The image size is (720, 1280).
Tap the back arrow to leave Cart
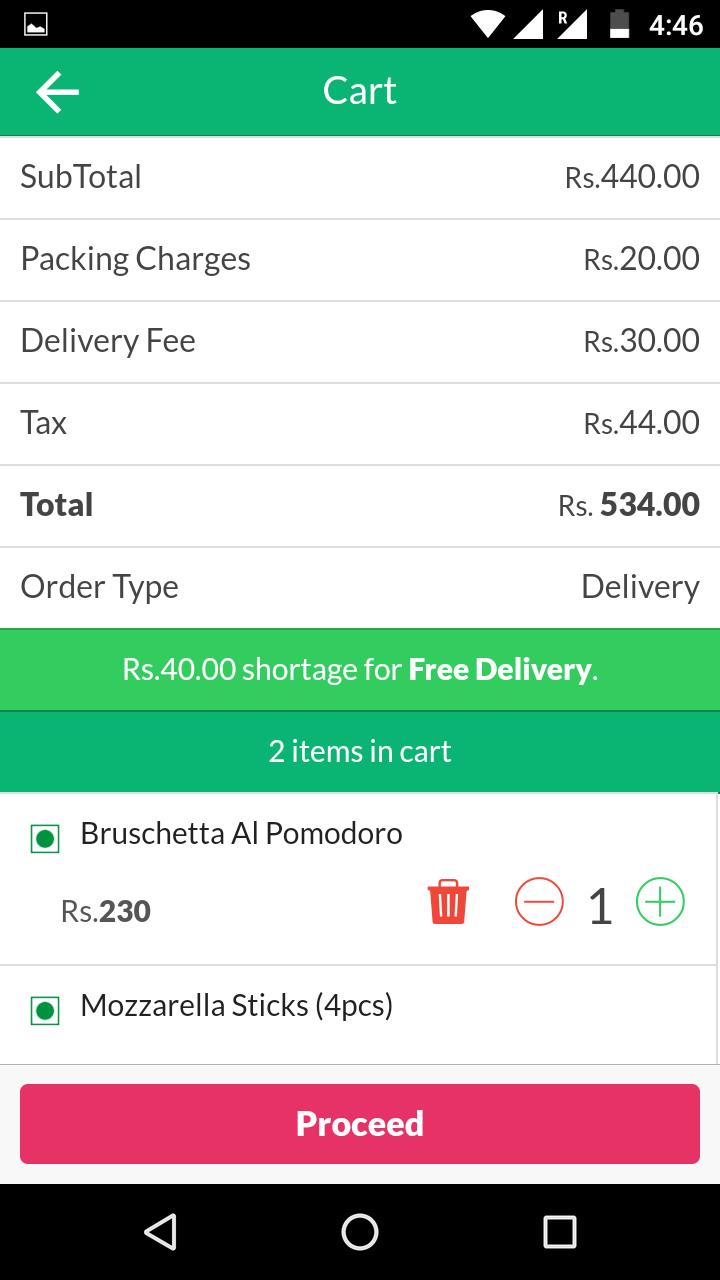tap(57, 91)
